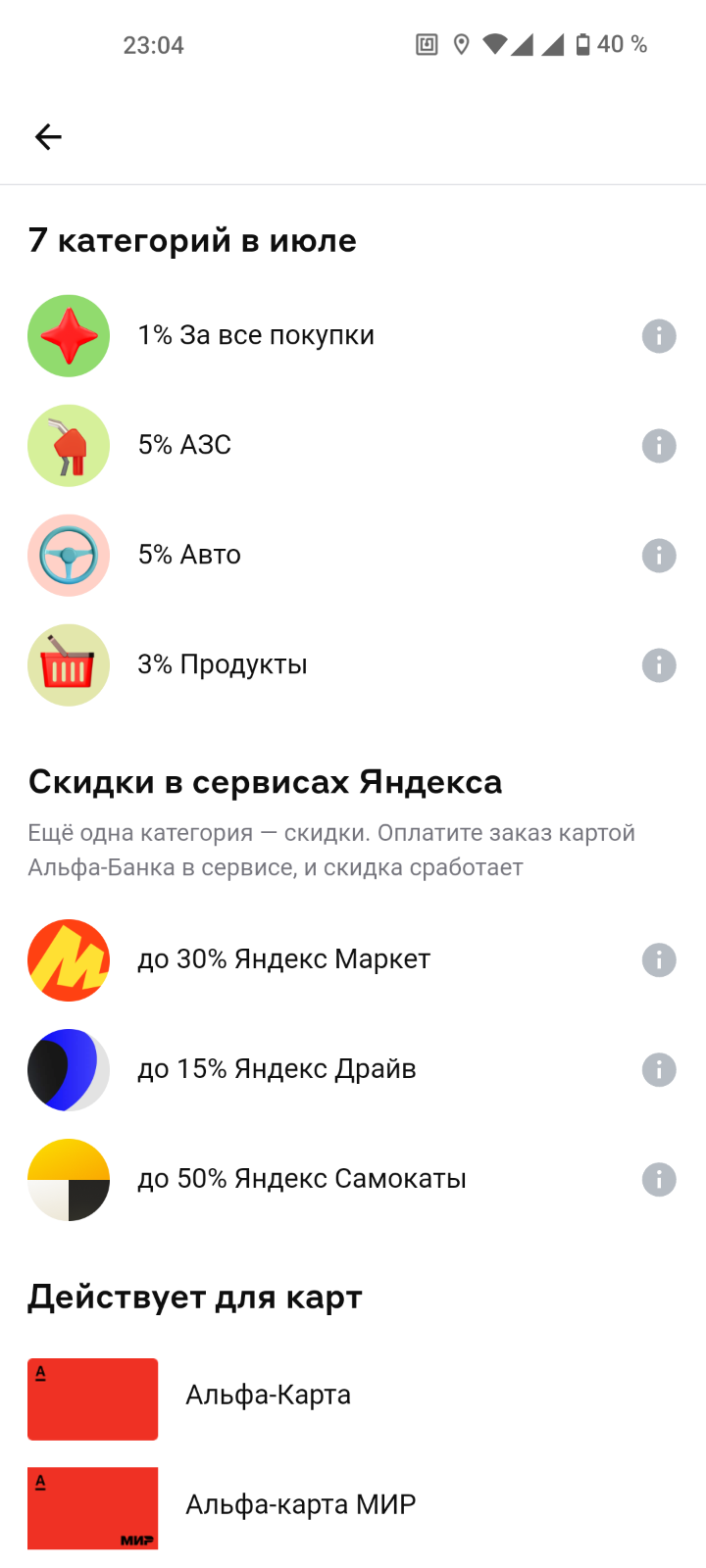The width and height of the screenshot is (706, 1568).
Task: Open info for 1% За все покупки
Action: point(659,336)
